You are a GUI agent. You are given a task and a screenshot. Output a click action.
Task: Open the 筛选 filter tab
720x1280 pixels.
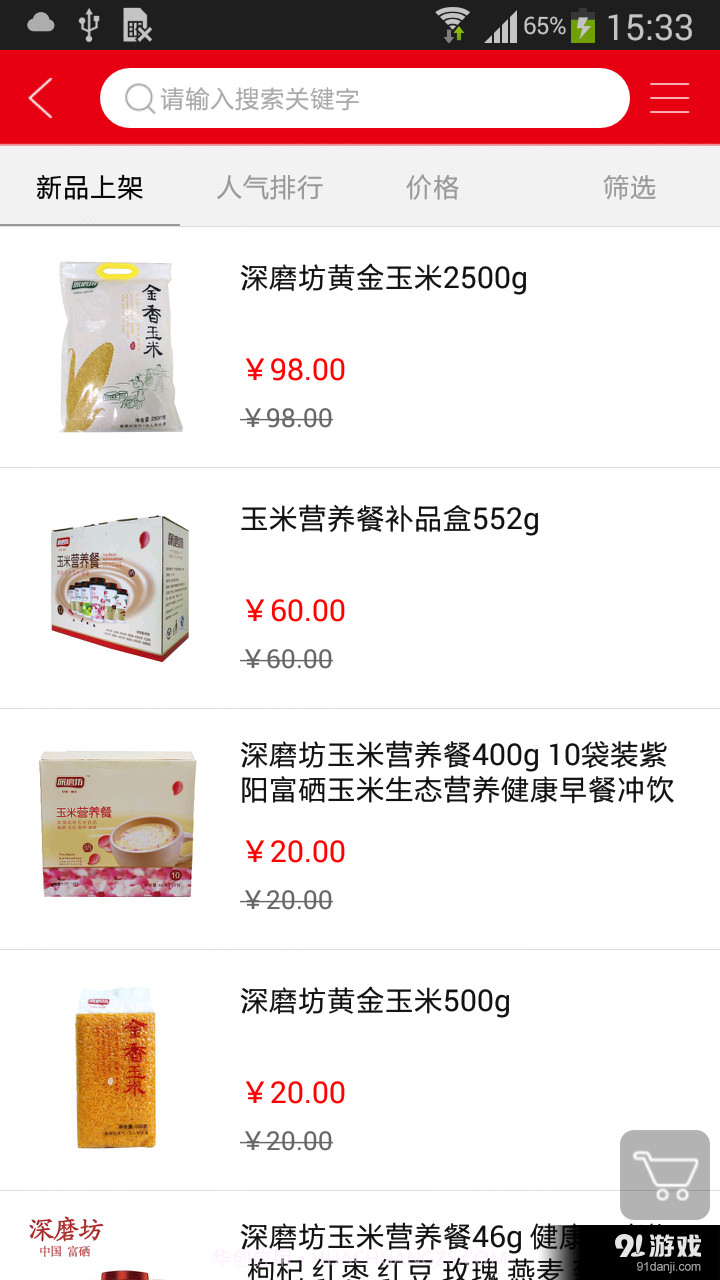tap(629, 187)
